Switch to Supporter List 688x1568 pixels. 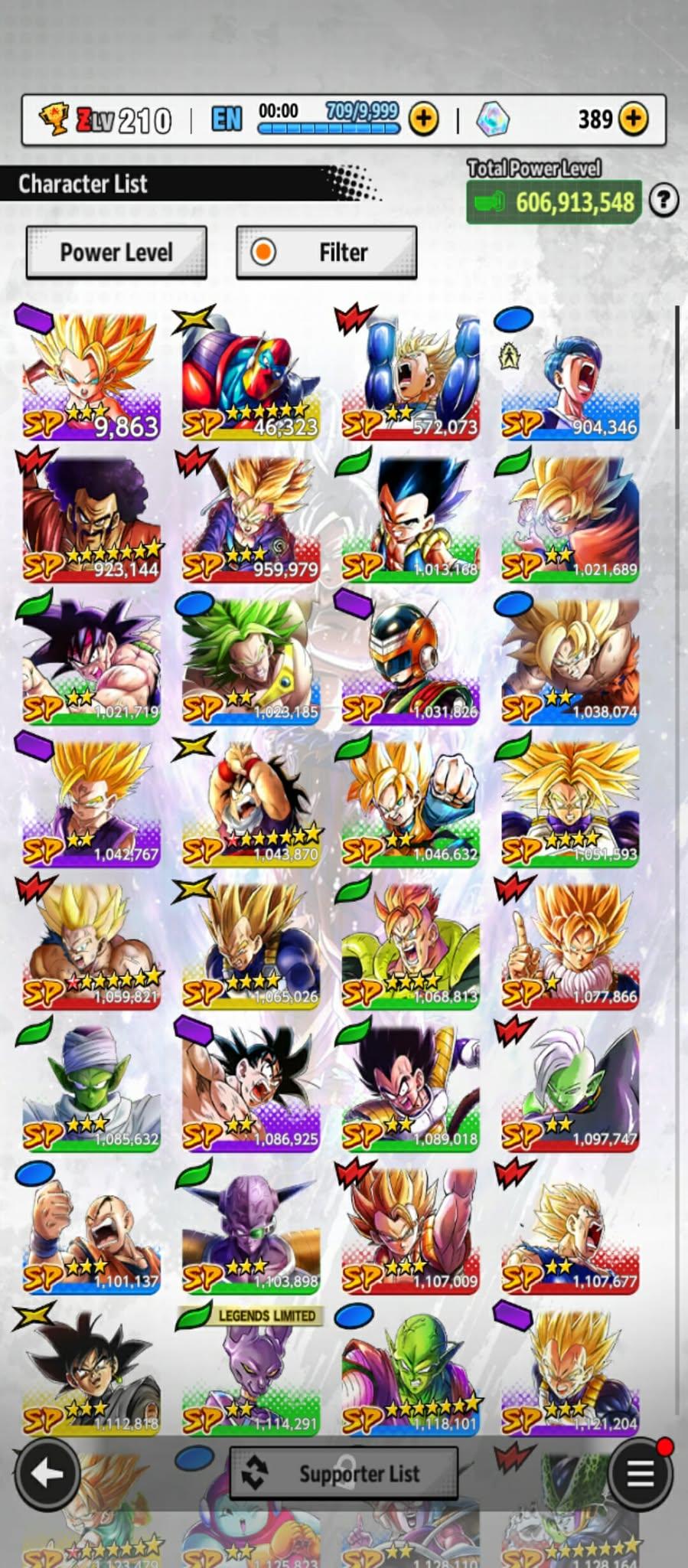pyautogui.click(x=344, y=1472)
